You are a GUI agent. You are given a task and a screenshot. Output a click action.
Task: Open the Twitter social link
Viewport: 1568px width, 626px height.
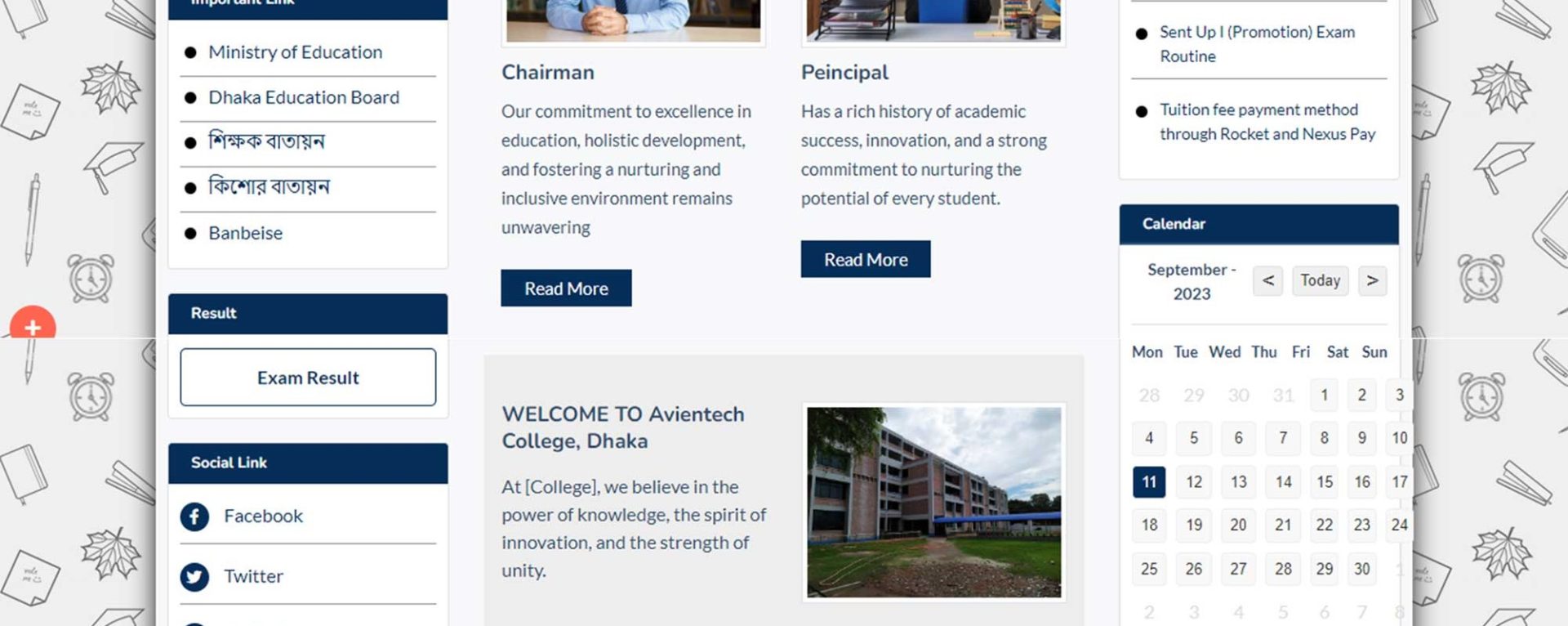(x=253, y=577)
